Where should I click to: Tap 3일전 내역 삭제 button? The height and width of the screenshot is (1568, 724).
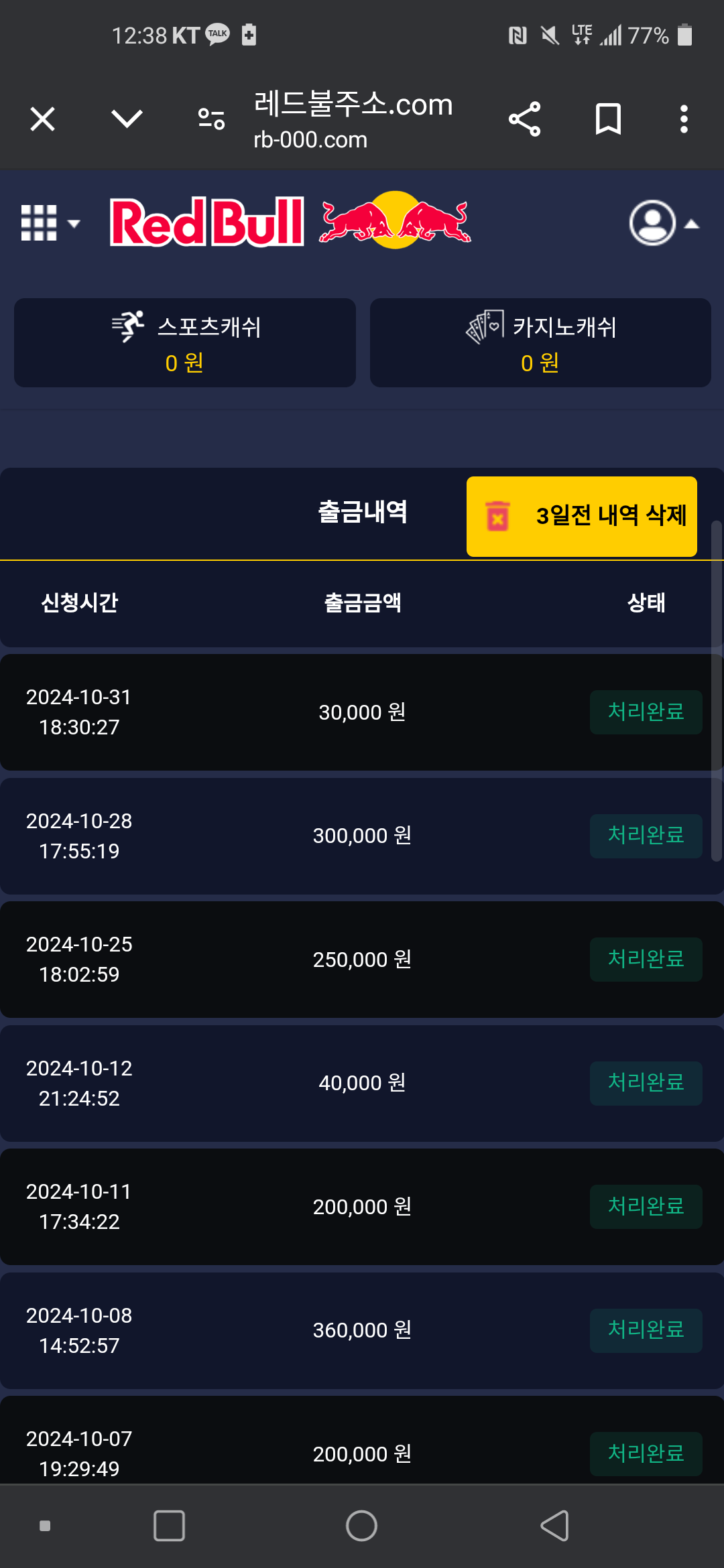582,516
